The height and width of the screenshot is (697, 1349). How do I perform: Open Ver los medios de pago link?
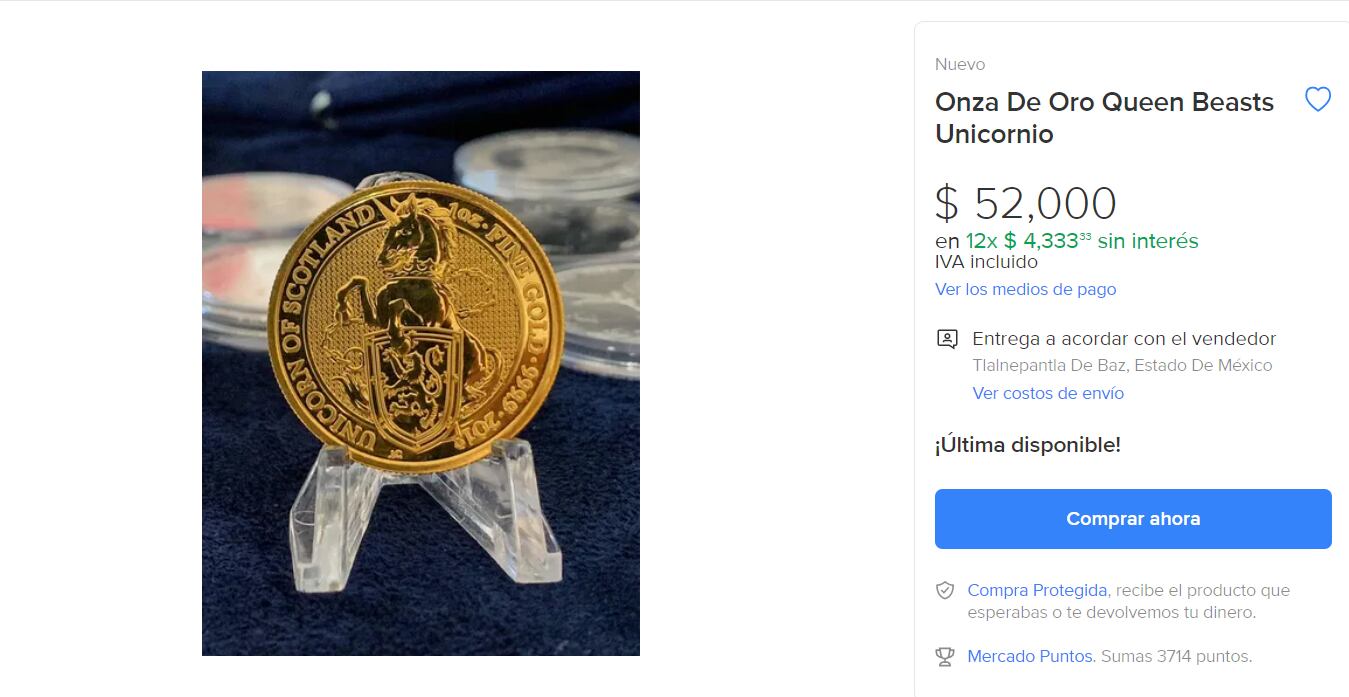tap(1025, 289)
